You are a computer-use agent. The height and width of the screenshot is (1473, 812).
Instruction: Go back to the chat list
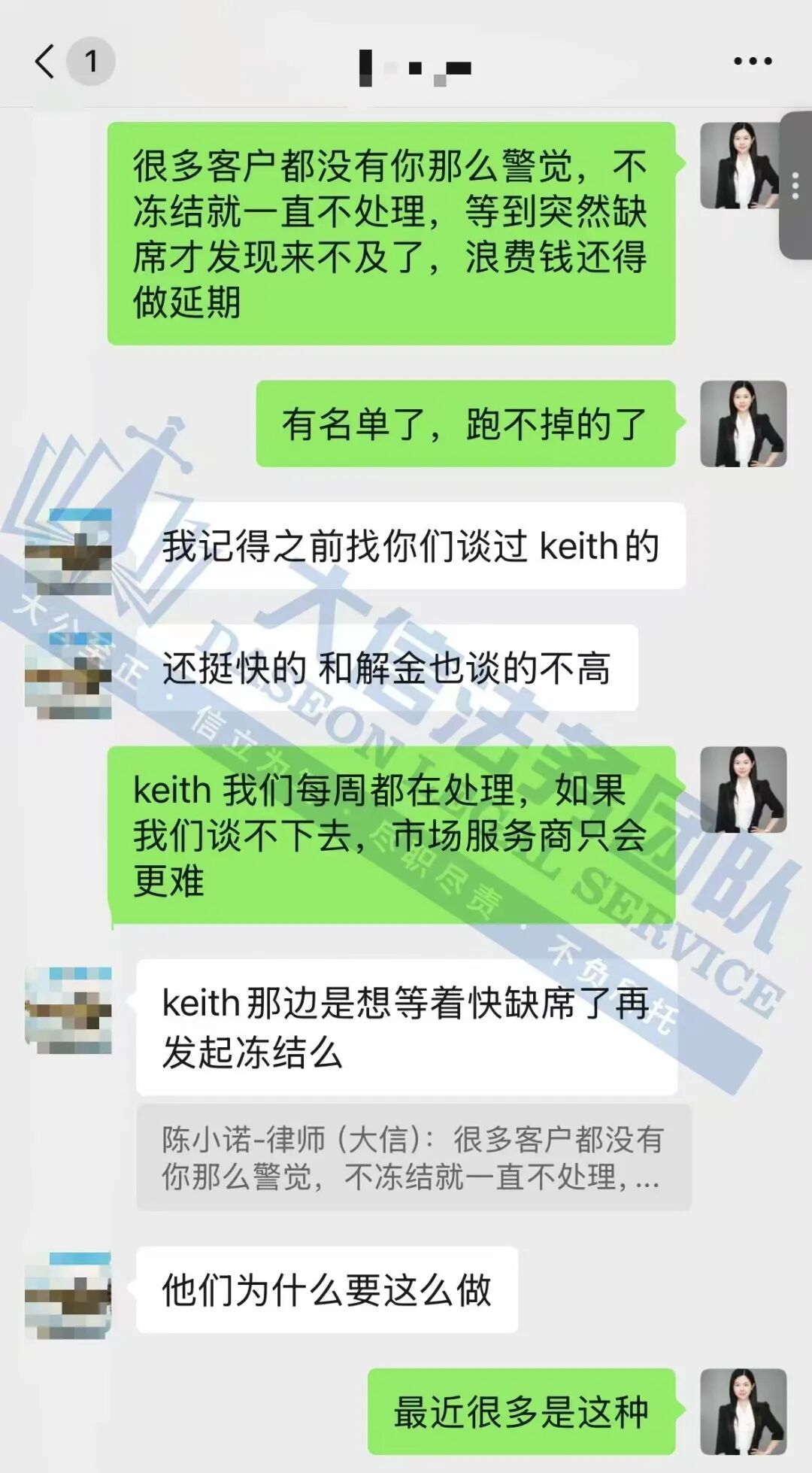45,62
